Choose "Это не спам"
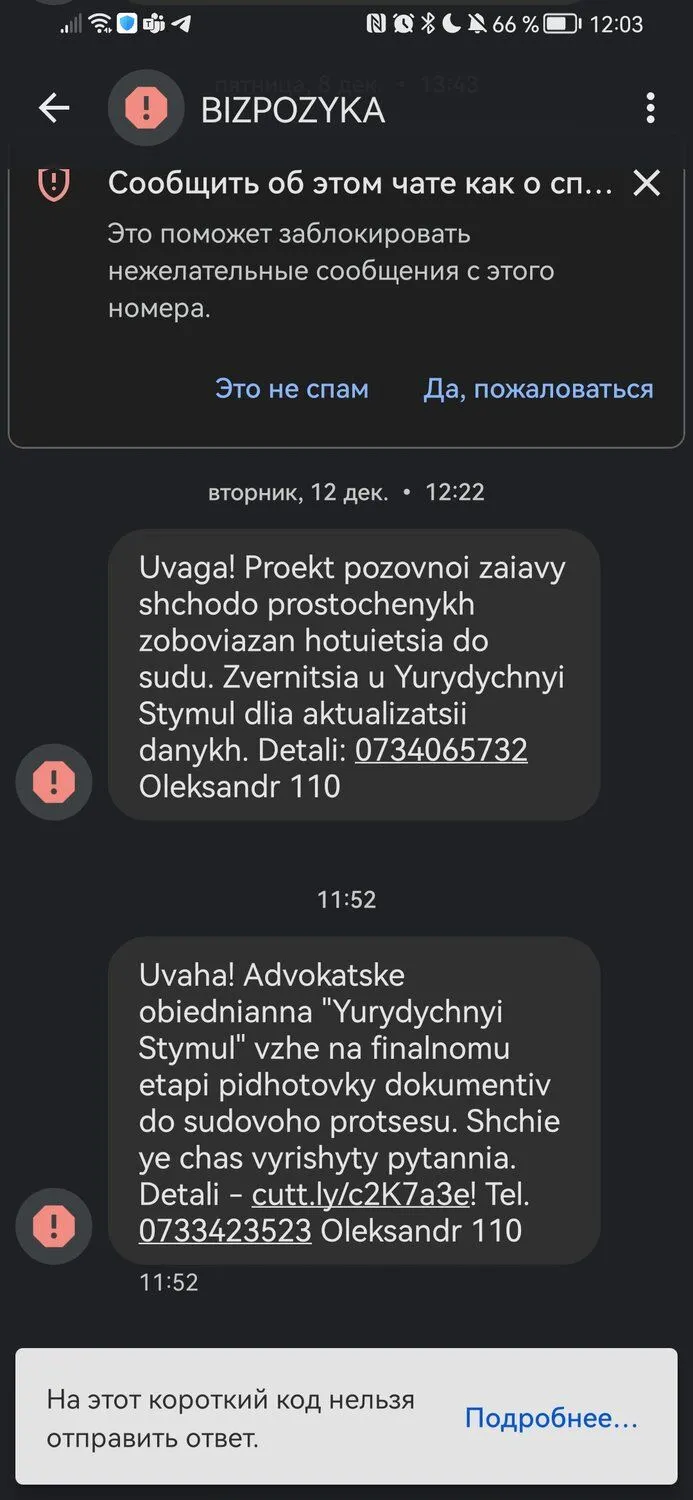 tap(292, 388)
